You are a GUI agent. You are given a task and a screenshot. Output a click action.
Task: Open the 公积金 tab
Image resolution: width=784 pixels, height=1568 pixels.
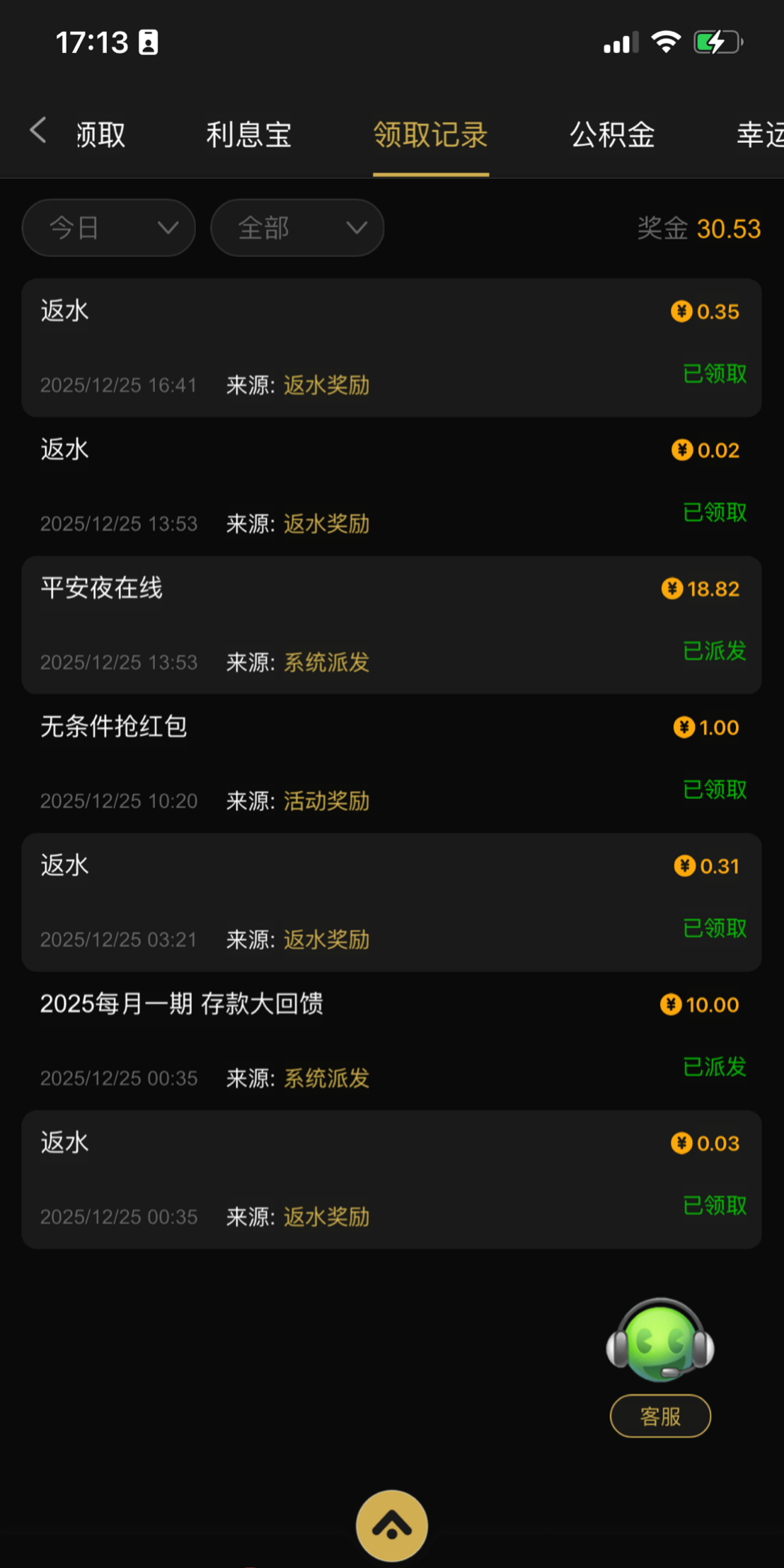[x=612, y=134]
